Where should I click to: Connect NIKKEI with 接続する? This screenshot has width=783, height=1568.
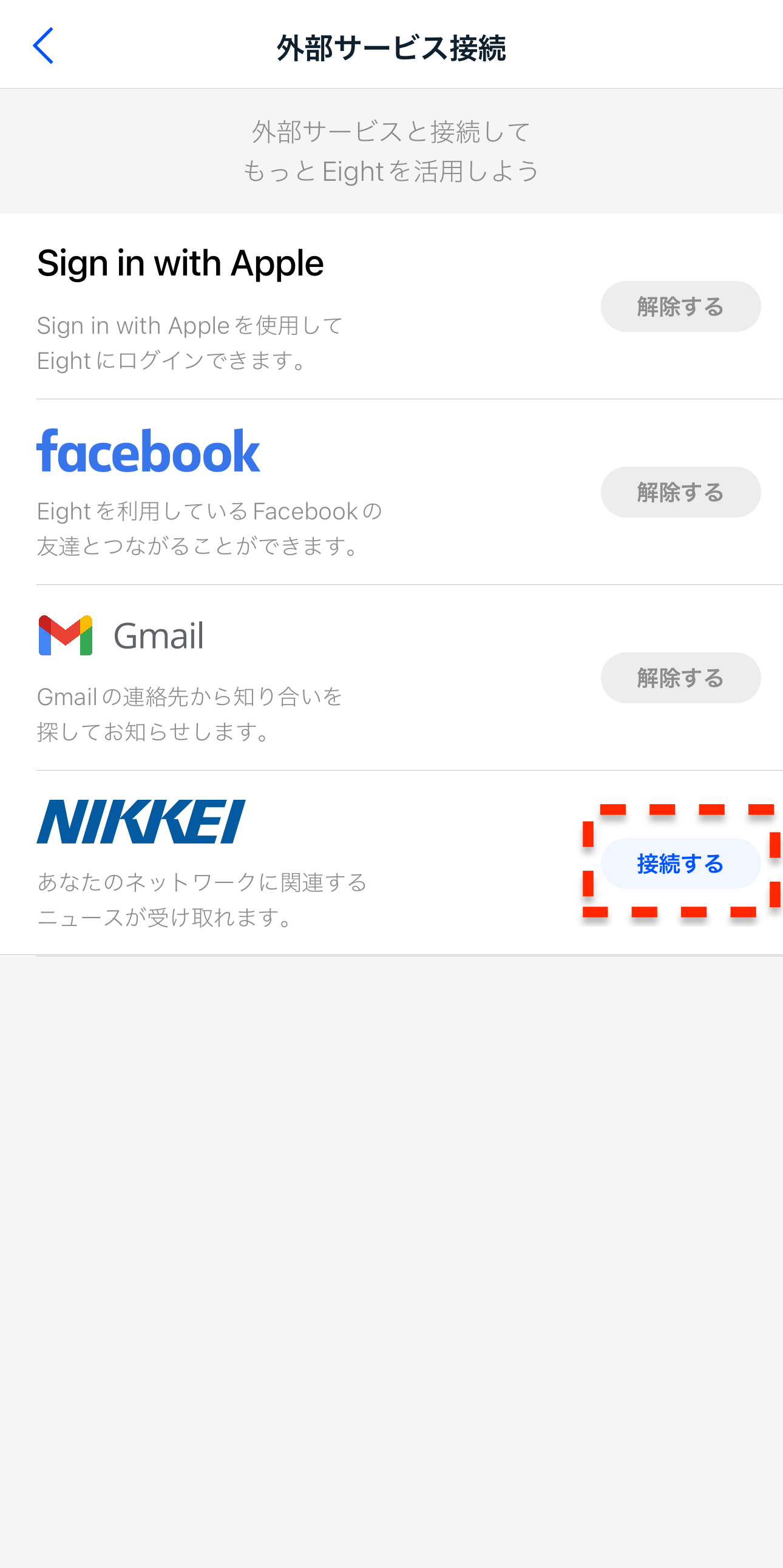point(680,863)
